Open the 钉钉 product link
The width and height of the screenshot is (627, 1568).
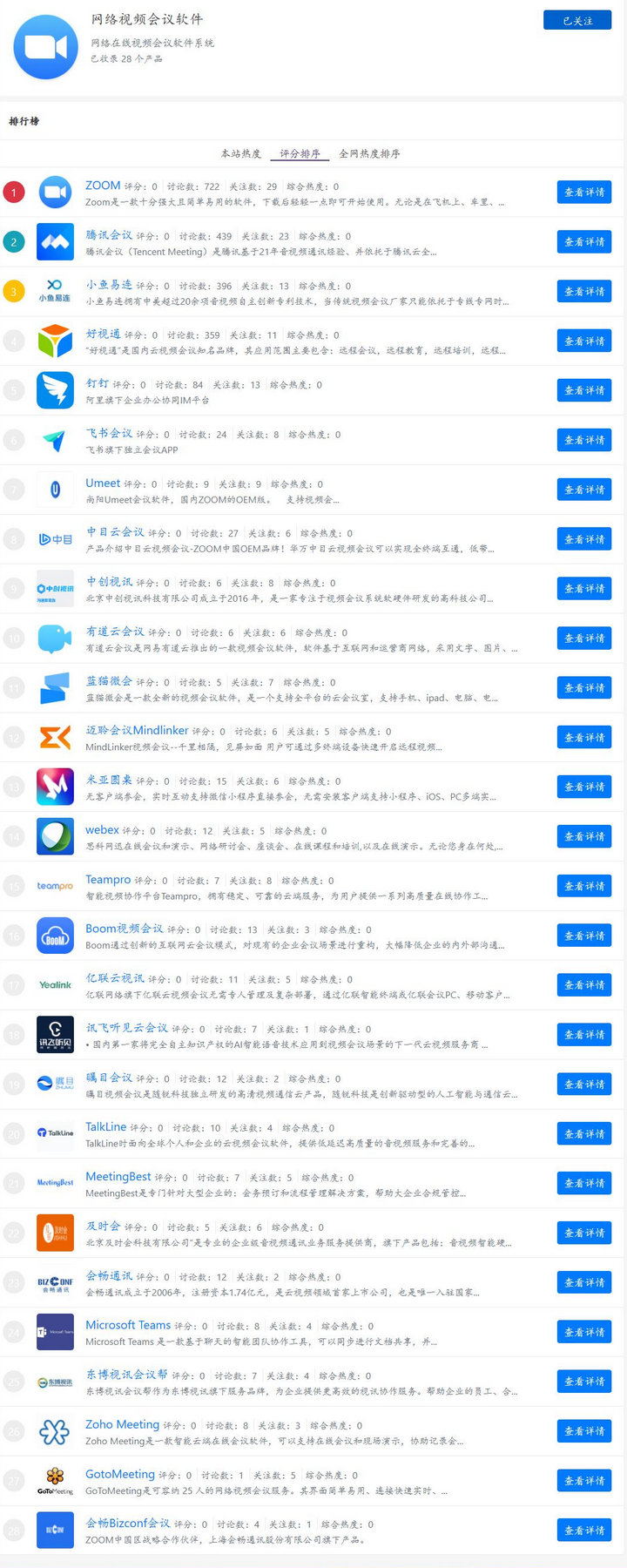[97, 383]
